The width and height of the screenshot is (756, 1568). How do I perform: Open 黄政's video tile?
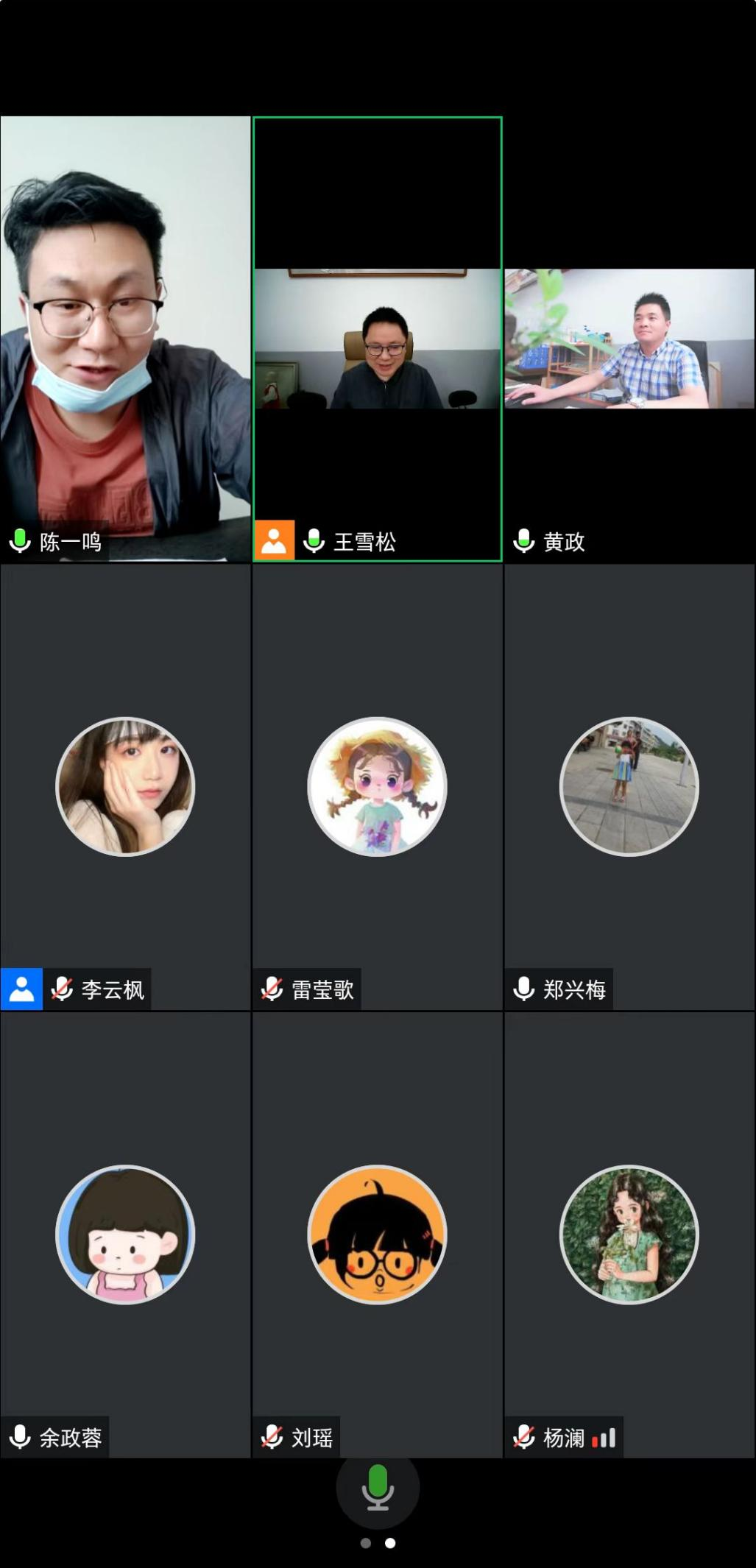629,339
